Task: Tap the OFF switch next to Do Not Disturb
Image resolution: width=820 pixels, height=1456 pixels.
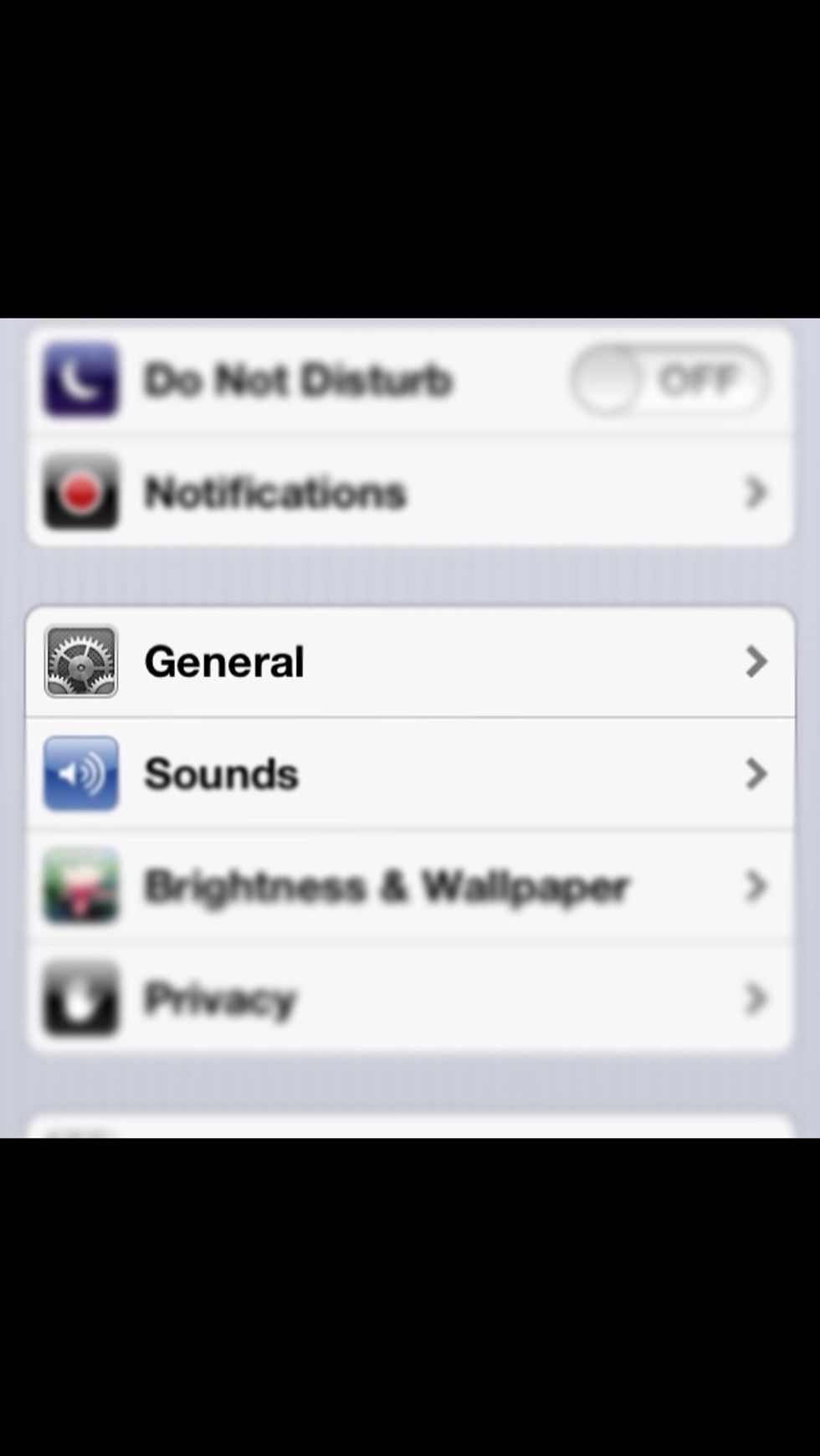Action: 669,381
